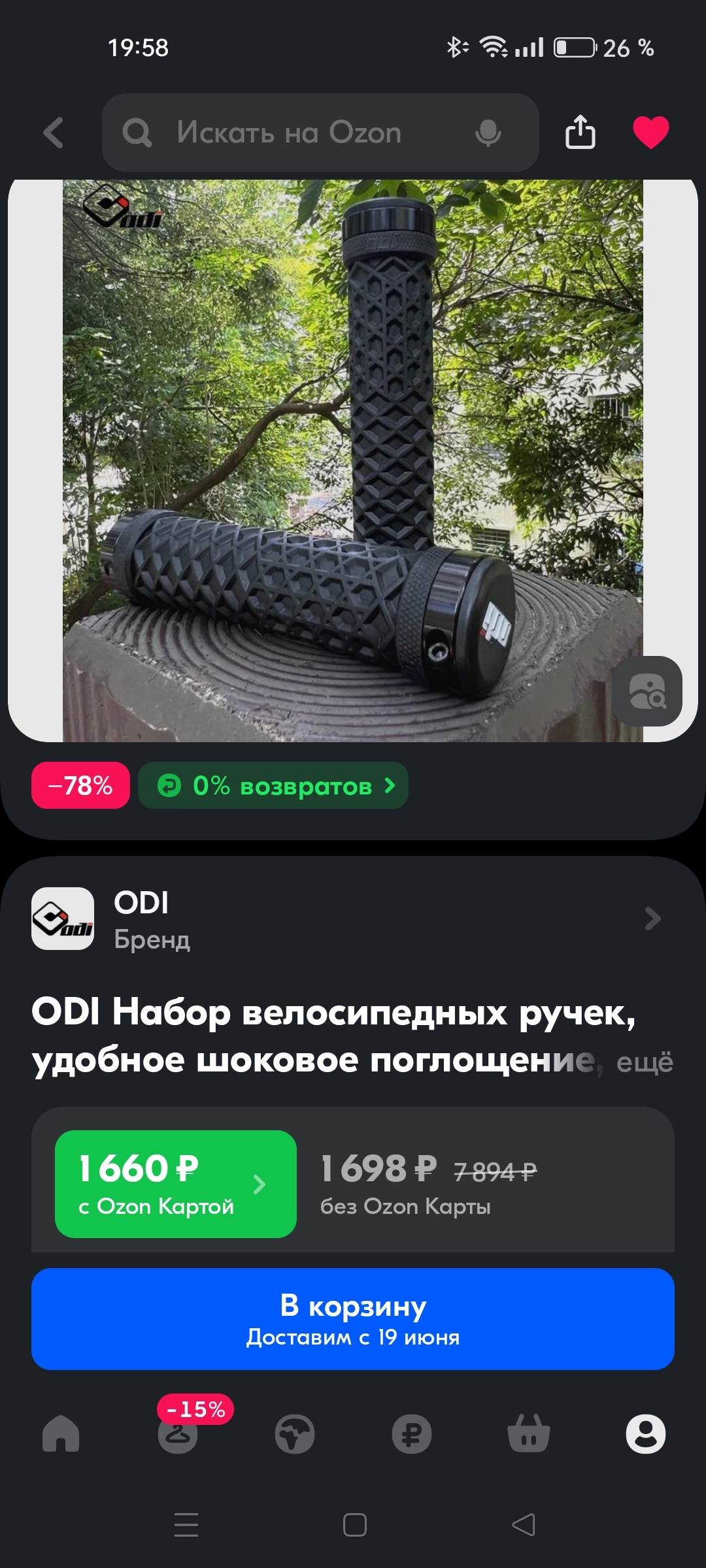
Task: Share this product
Action: pos(580,132)
